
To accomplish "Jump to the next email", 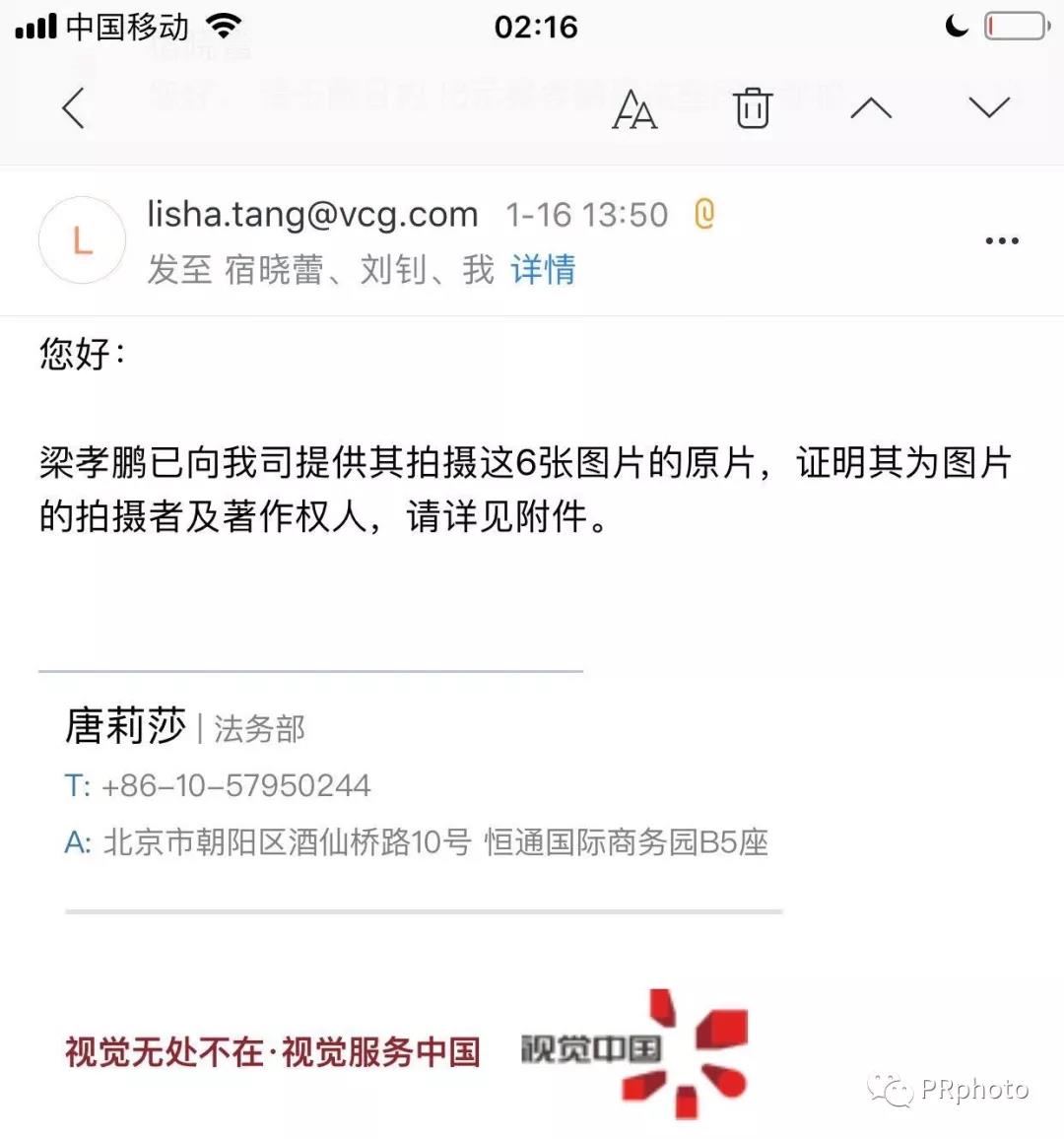I will [989, 107].
